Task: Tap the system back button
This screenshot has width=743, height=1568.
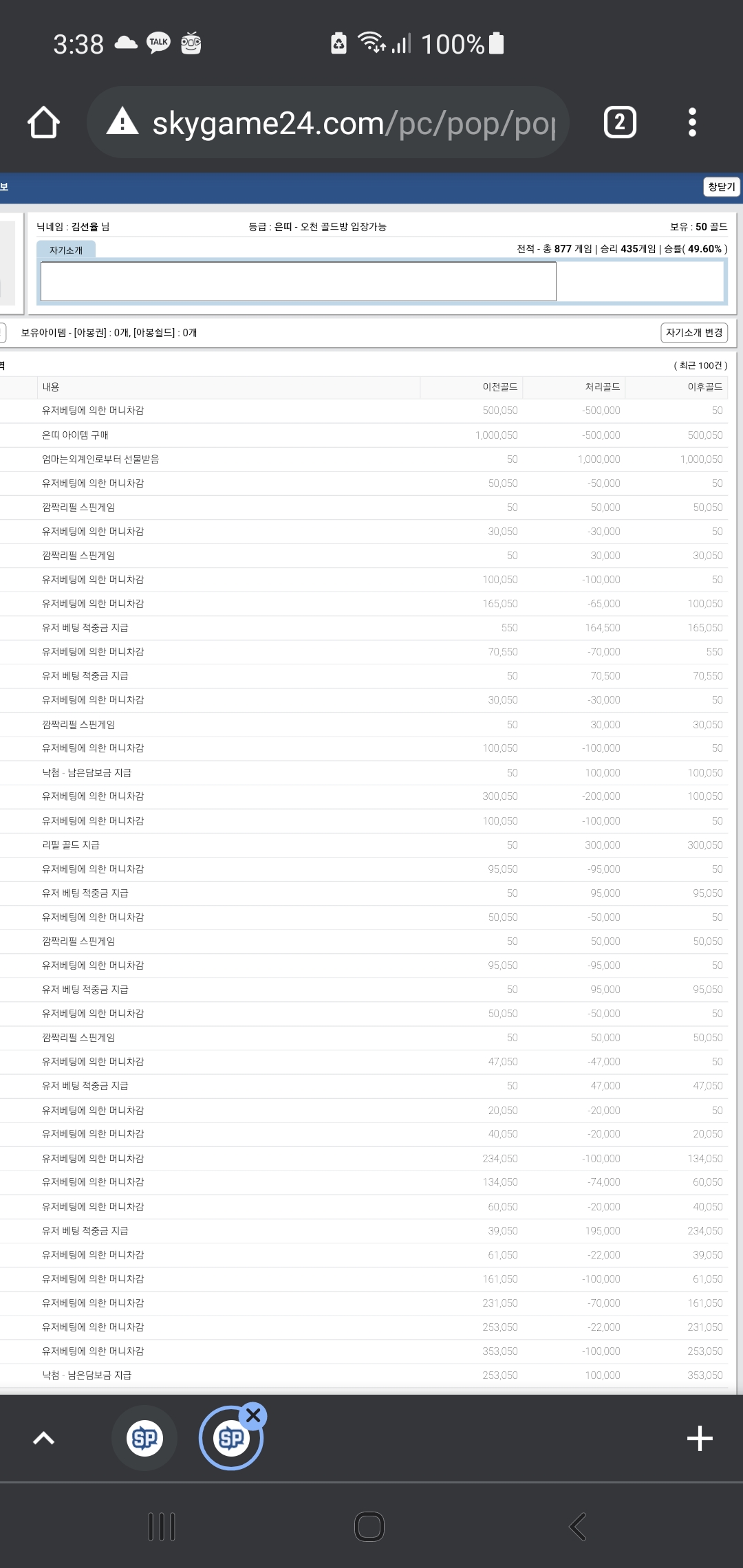Action: tap(578, 1527)
